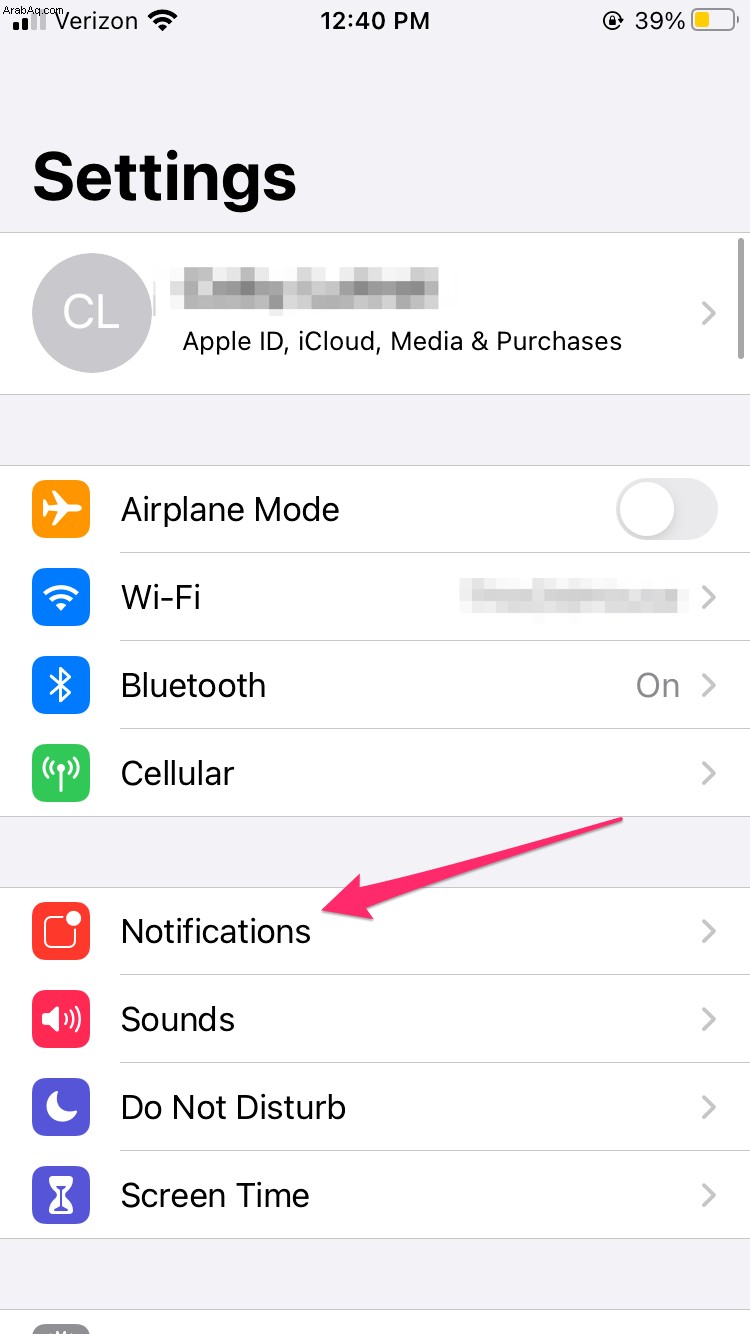Open Bluetooth settings
Screen dimensions: 750x1334
click(375, 685)
